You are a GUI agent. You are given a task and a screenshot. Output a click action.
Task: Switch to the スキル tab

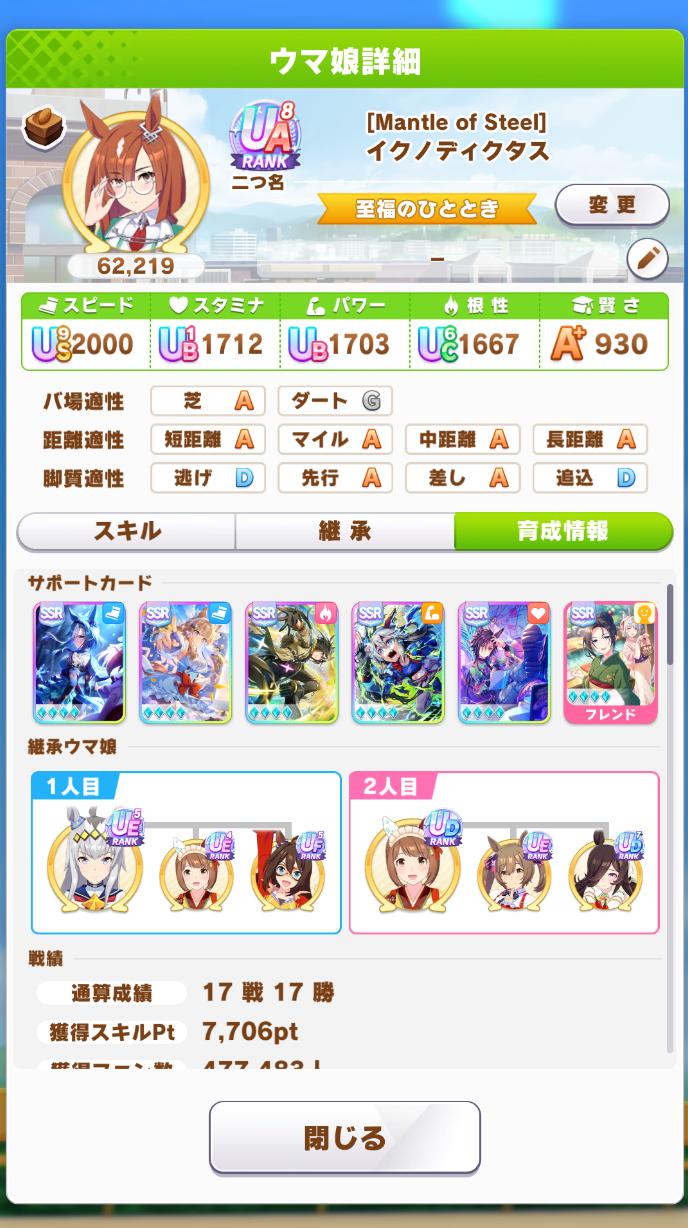click(x=127, y=531)
